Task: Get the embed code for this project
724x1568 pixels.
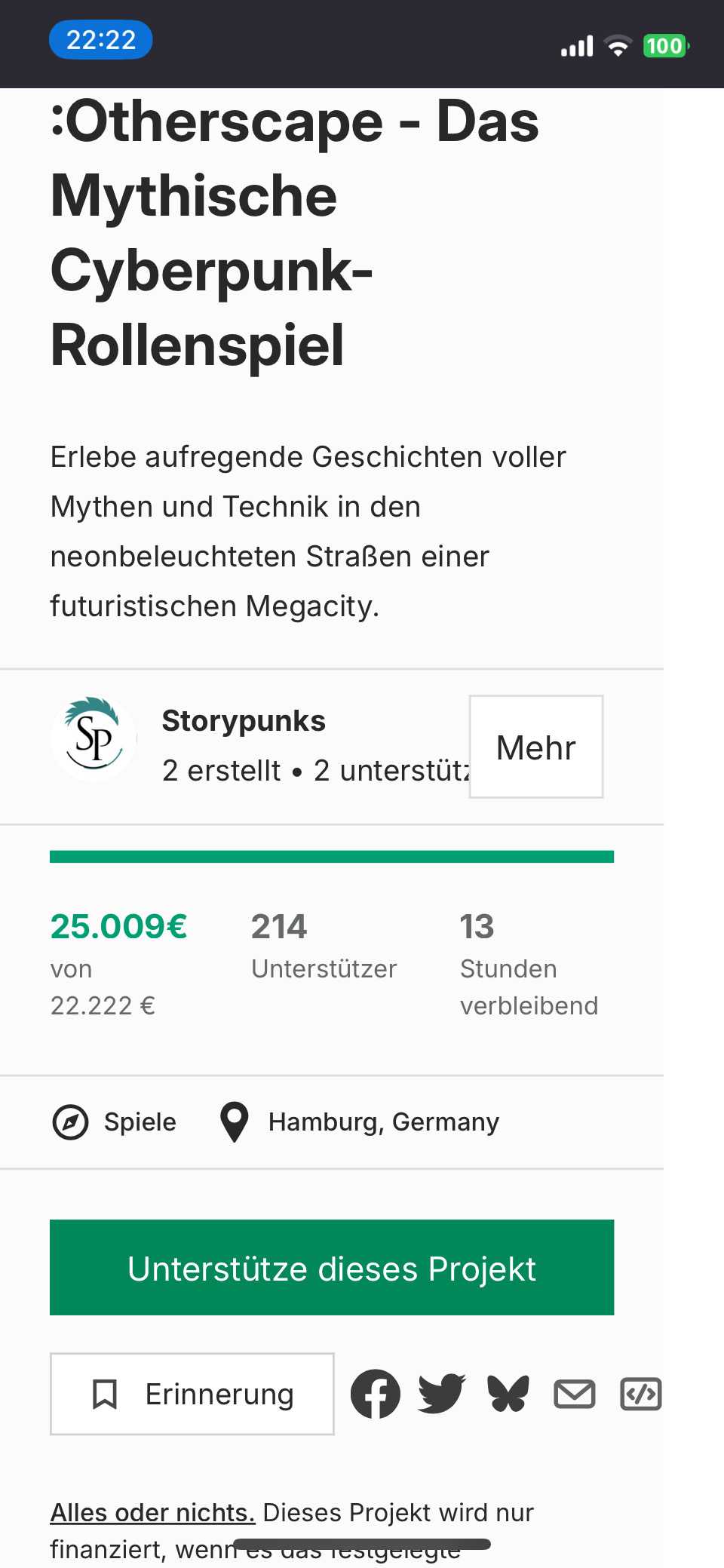Action: 641,1394
